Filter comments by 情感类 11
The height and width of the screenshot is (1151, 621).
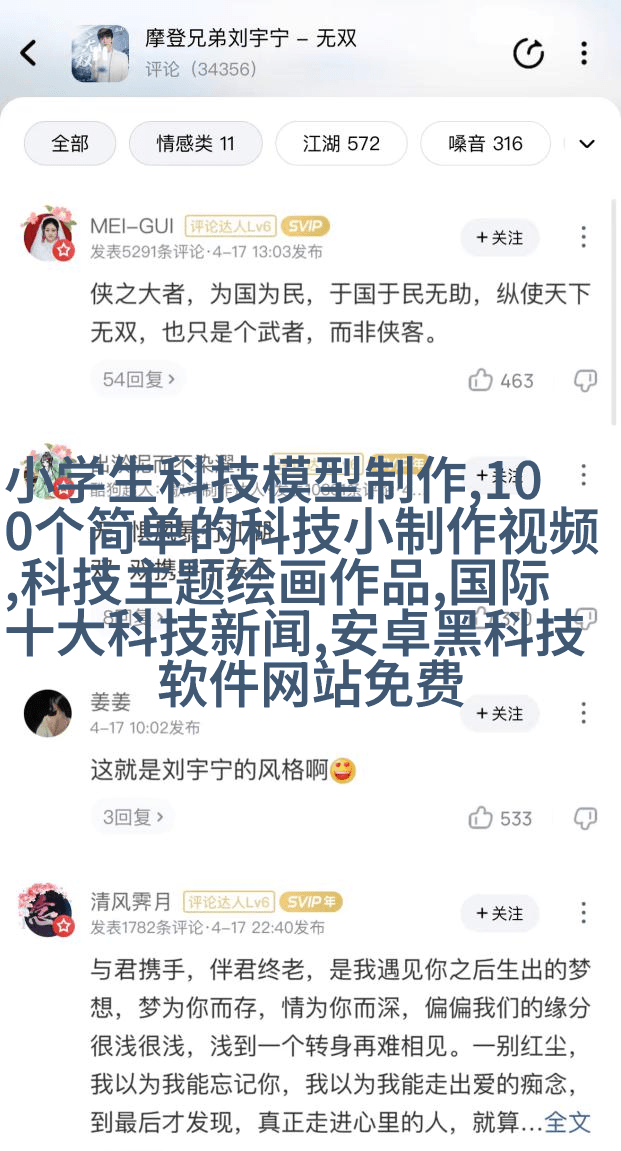click(195, 143)
